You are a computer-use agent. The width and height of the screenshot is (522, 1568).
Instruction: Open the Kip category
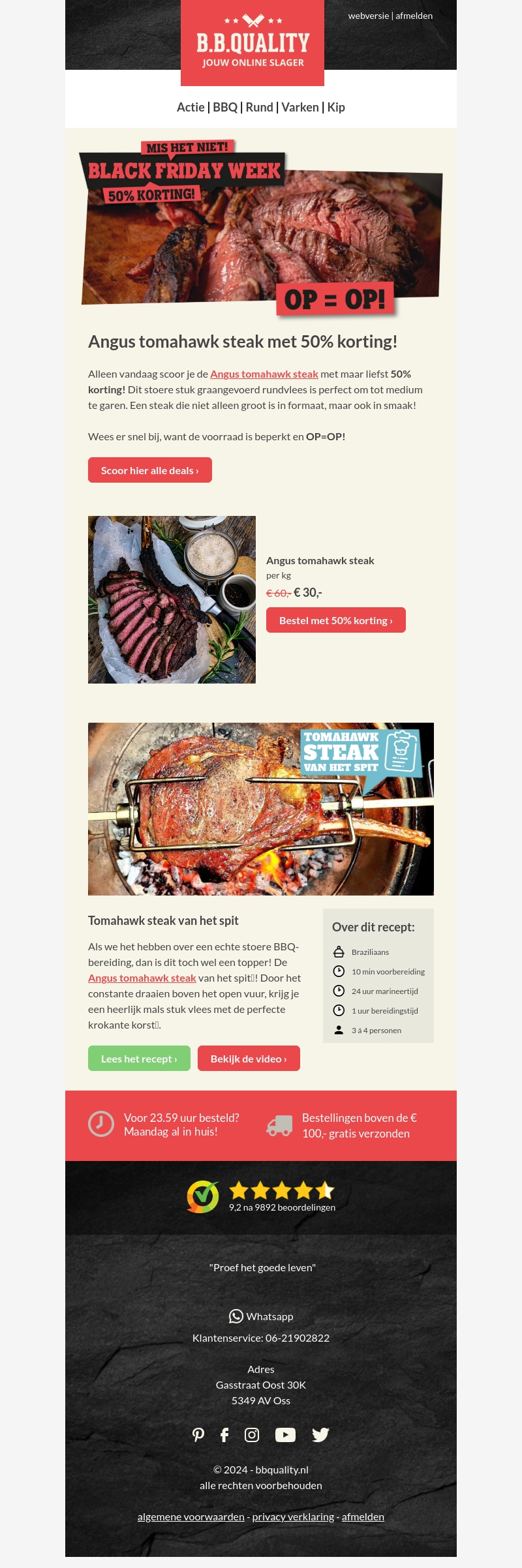click(x=336, y=108)
